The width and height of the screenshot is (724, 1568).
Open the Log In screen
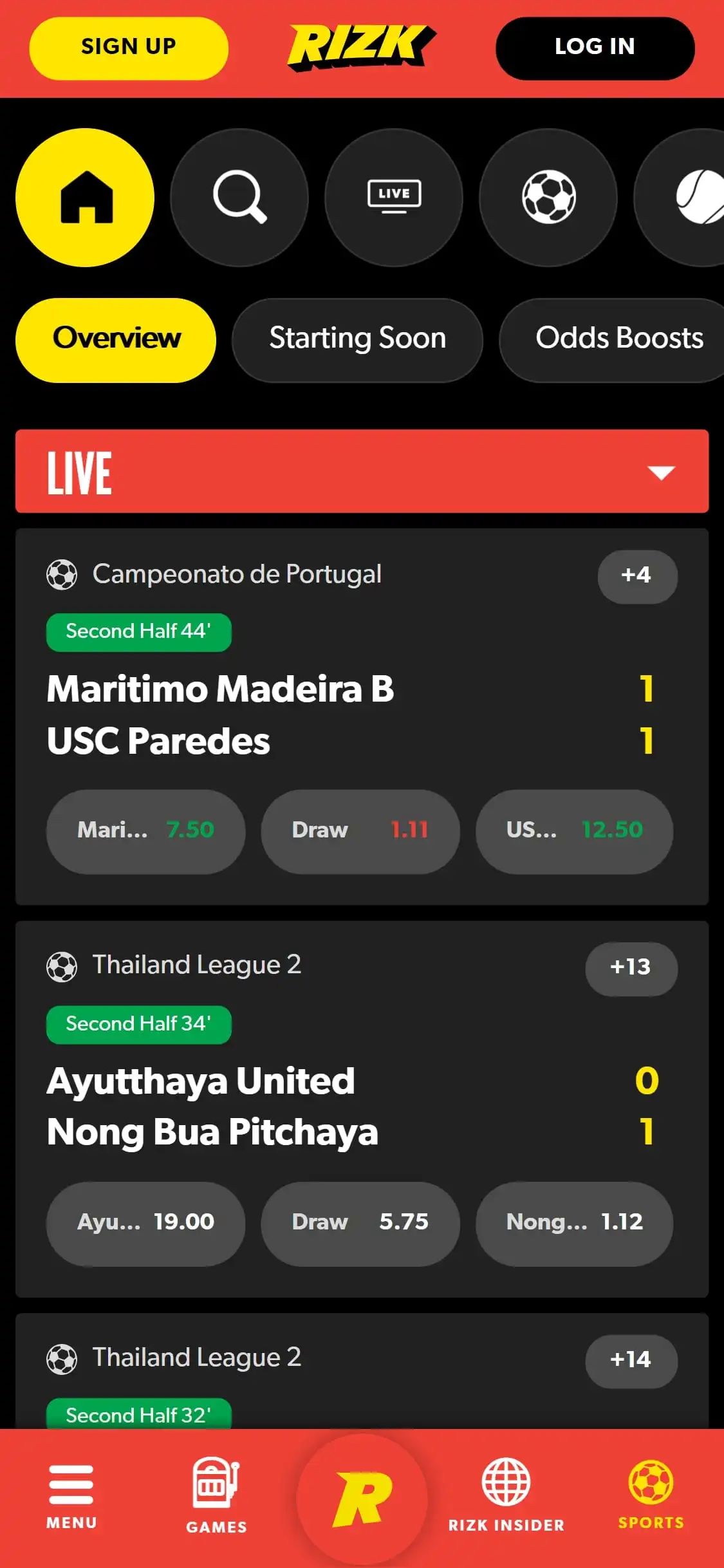coord(595,48)
